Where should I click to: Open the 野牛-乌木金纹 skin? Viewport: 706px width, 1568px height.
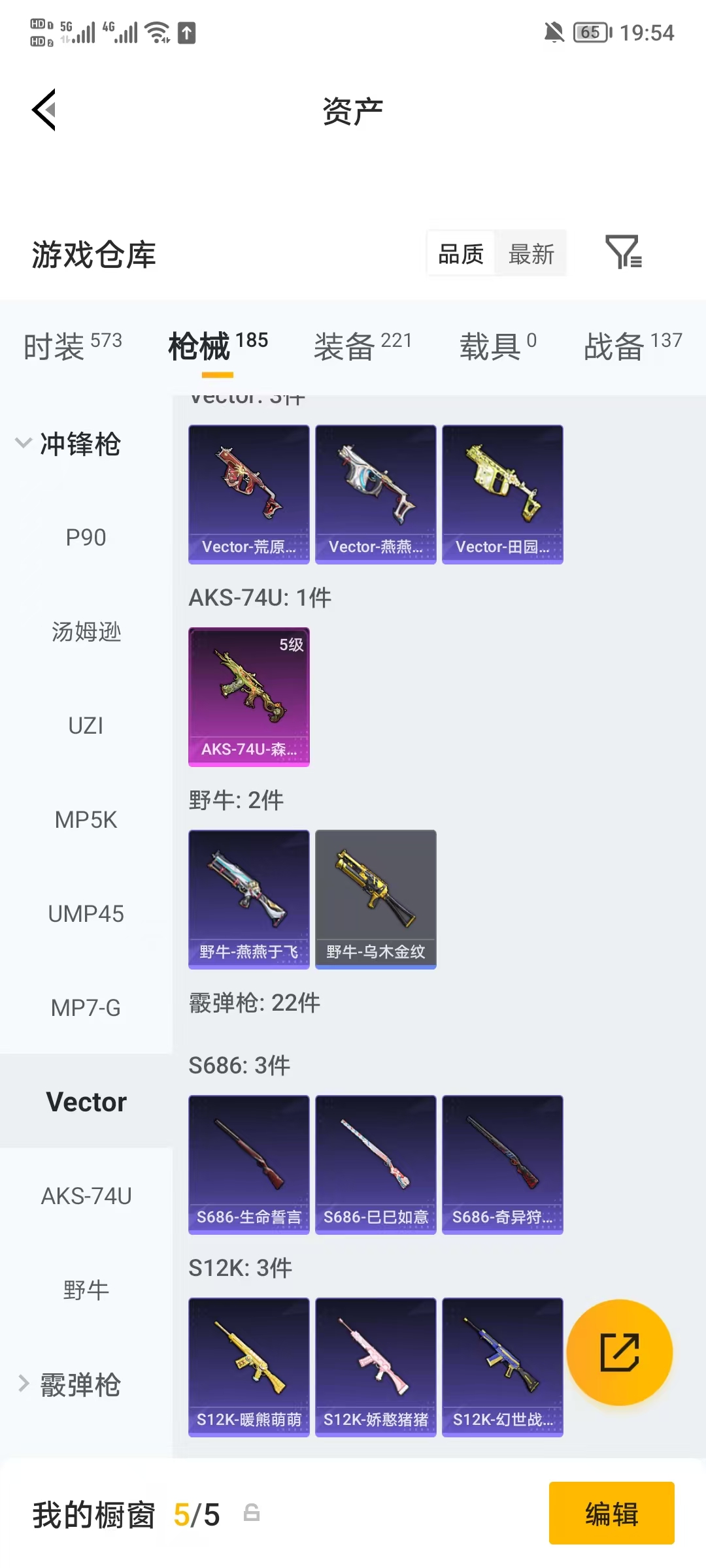click(x=376, y=900)
